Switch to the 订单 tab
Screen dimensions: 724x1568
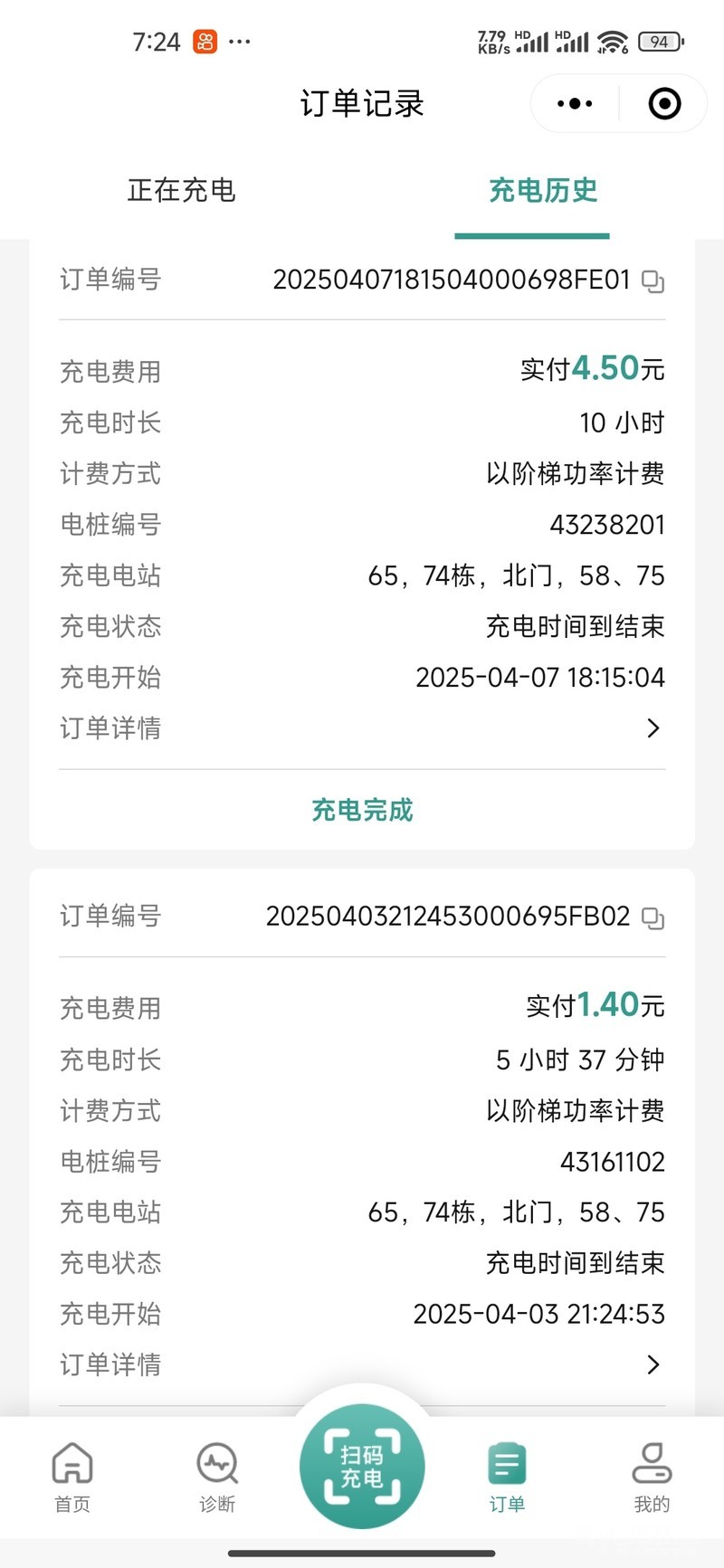(507, 1477)
